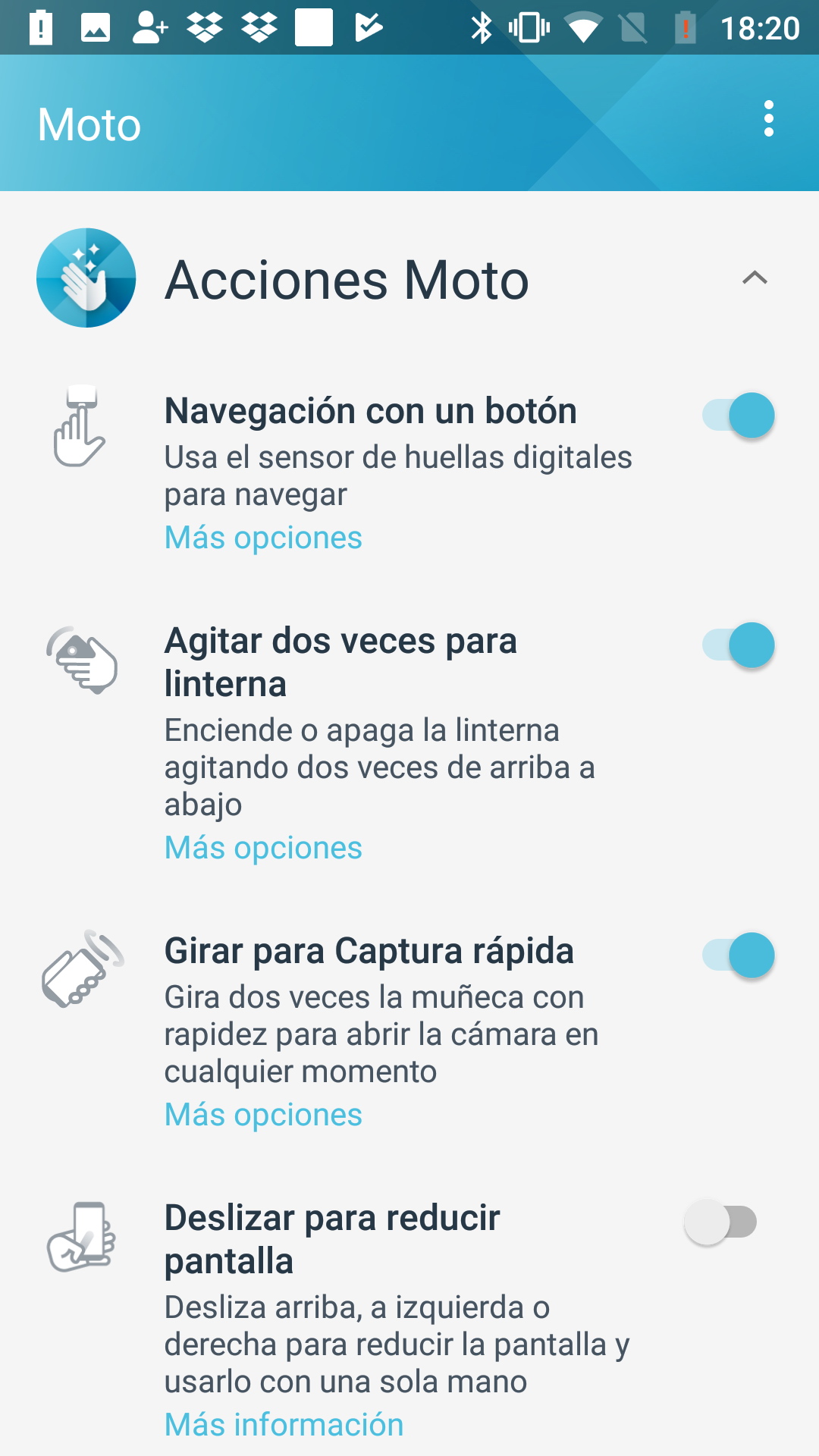Open the overflow menu in Moto bar
The width and height of the screenshot is (819, 1456).
click(769, 119)
